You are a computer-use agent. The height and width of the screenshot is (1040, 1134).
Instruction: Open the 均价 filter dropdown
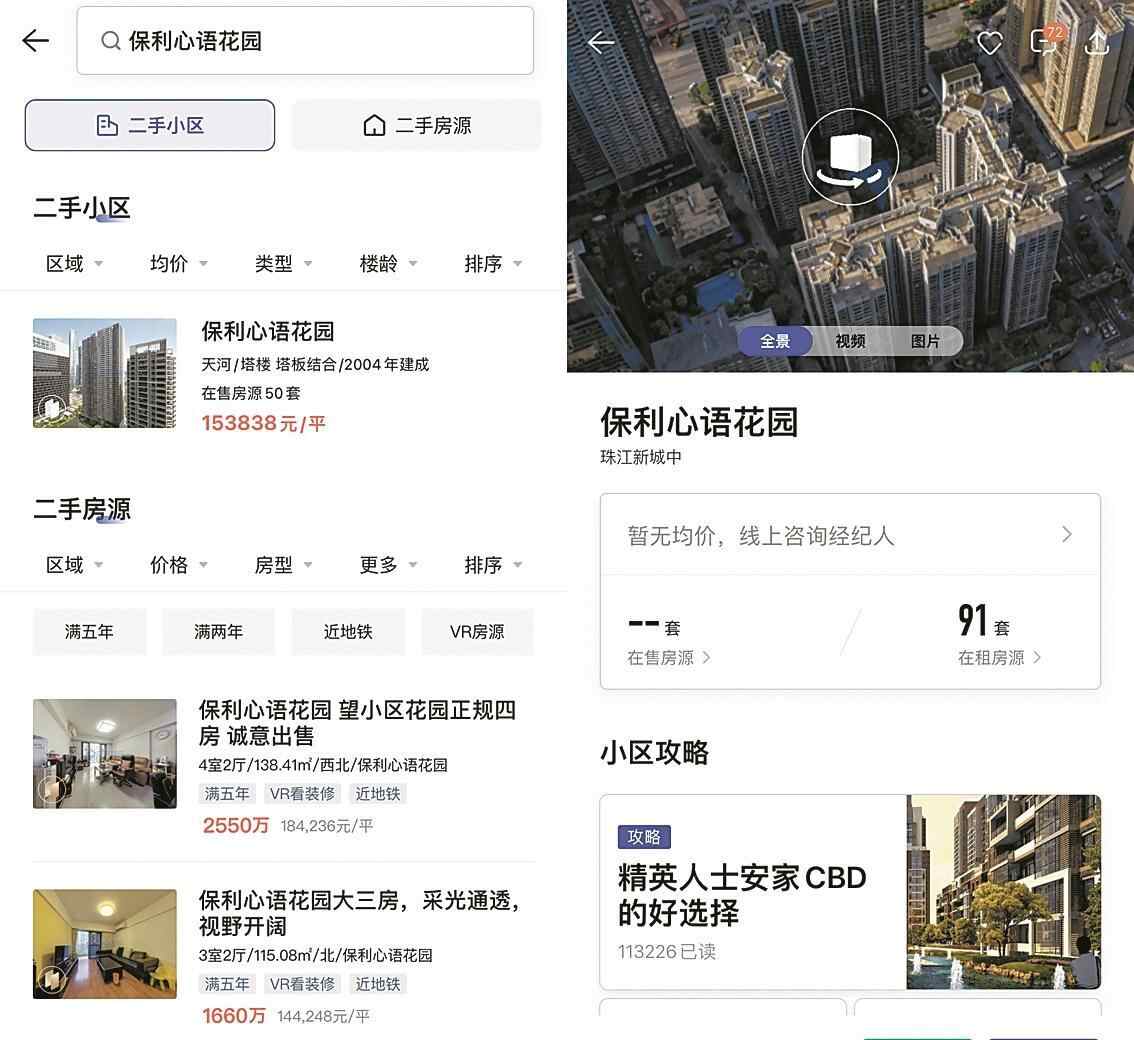click(x=178, y=264)
